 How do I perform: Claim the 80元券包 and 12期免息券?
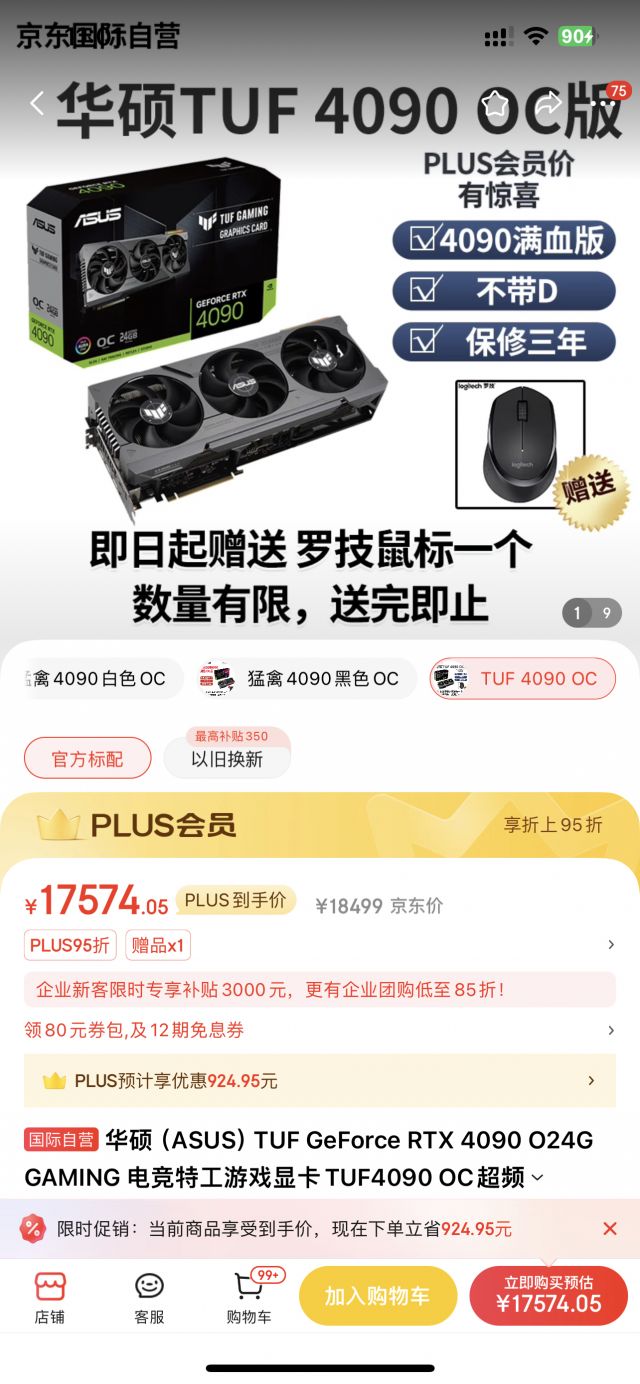(x=320, y=1030)
